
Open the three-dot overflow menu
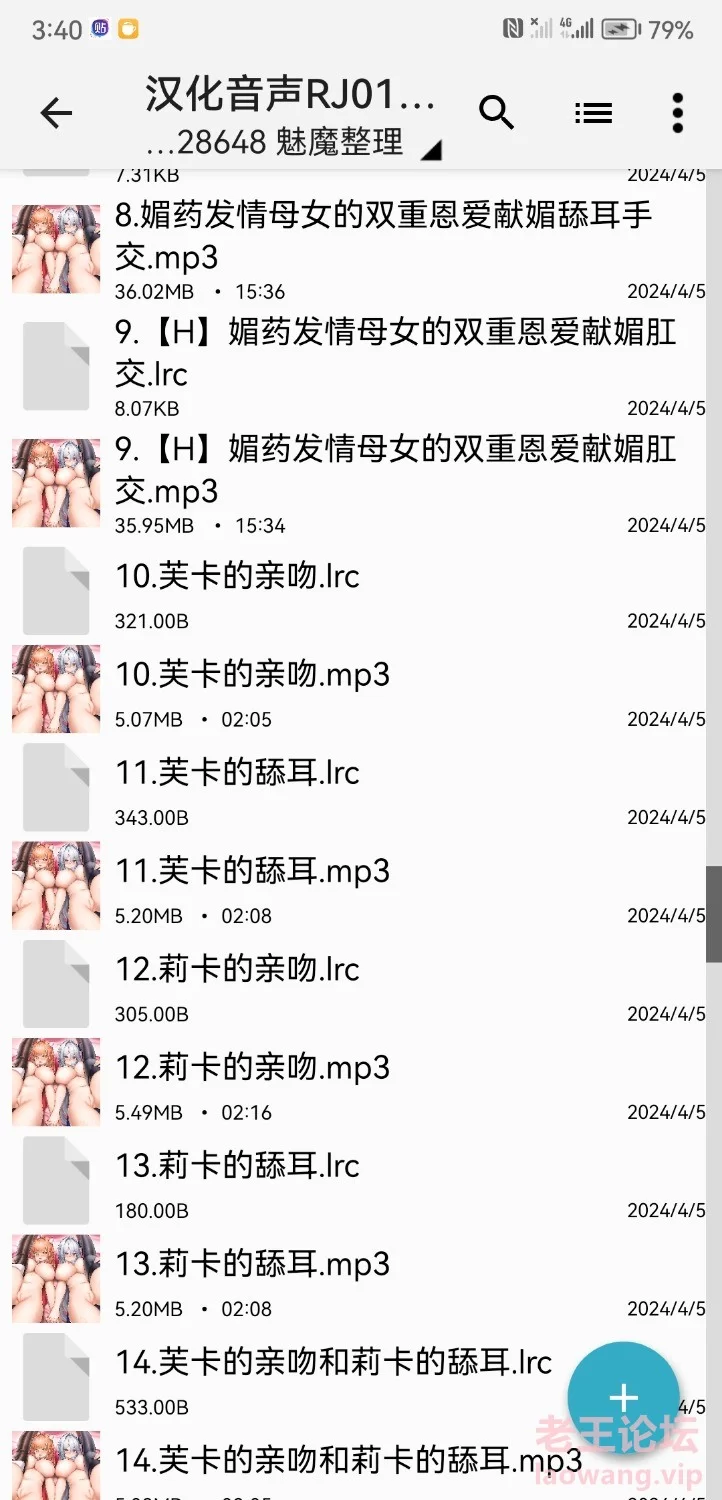678,114
